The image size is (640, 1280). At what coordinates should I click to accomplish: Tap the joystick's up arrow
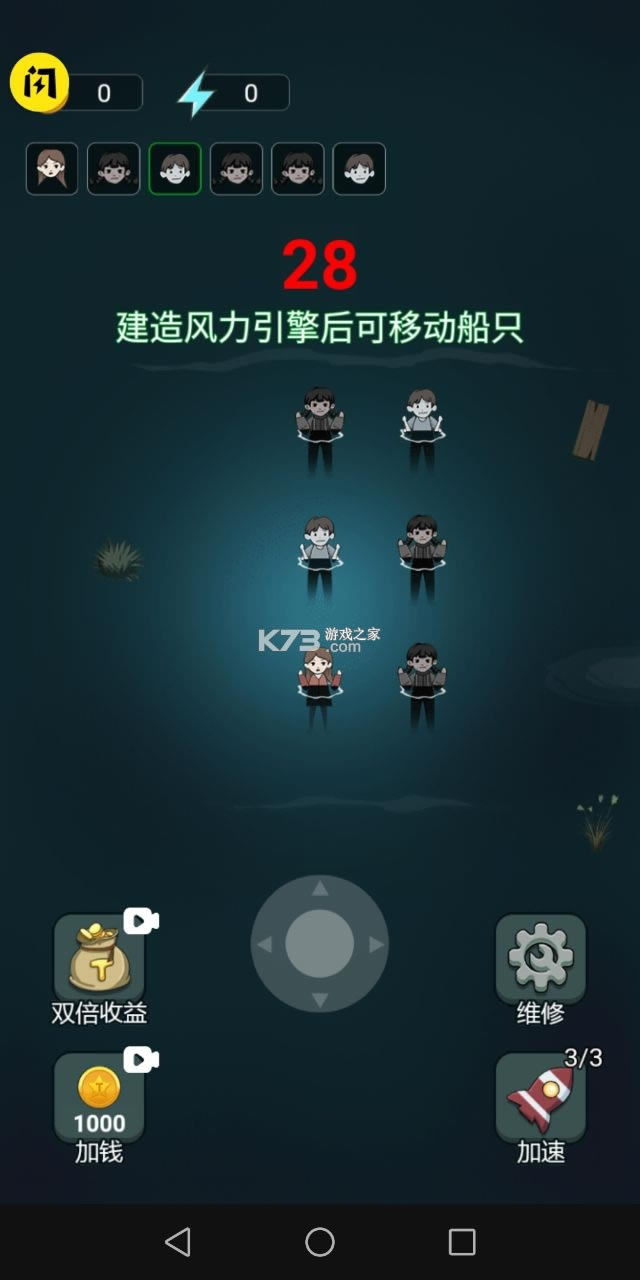pos(320,889)
